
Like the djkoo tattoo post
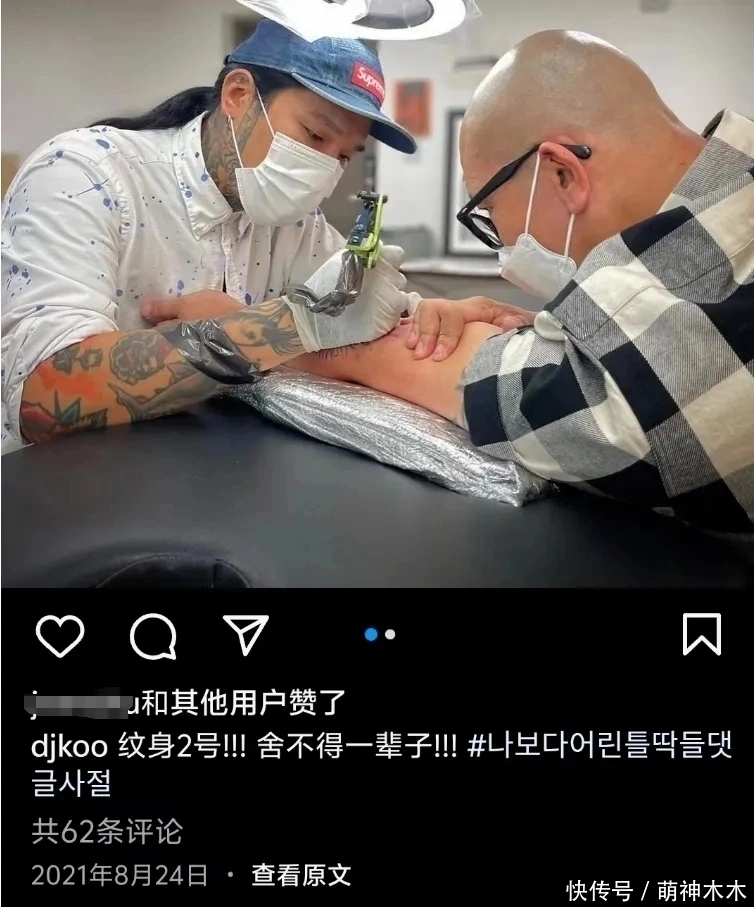60,635
